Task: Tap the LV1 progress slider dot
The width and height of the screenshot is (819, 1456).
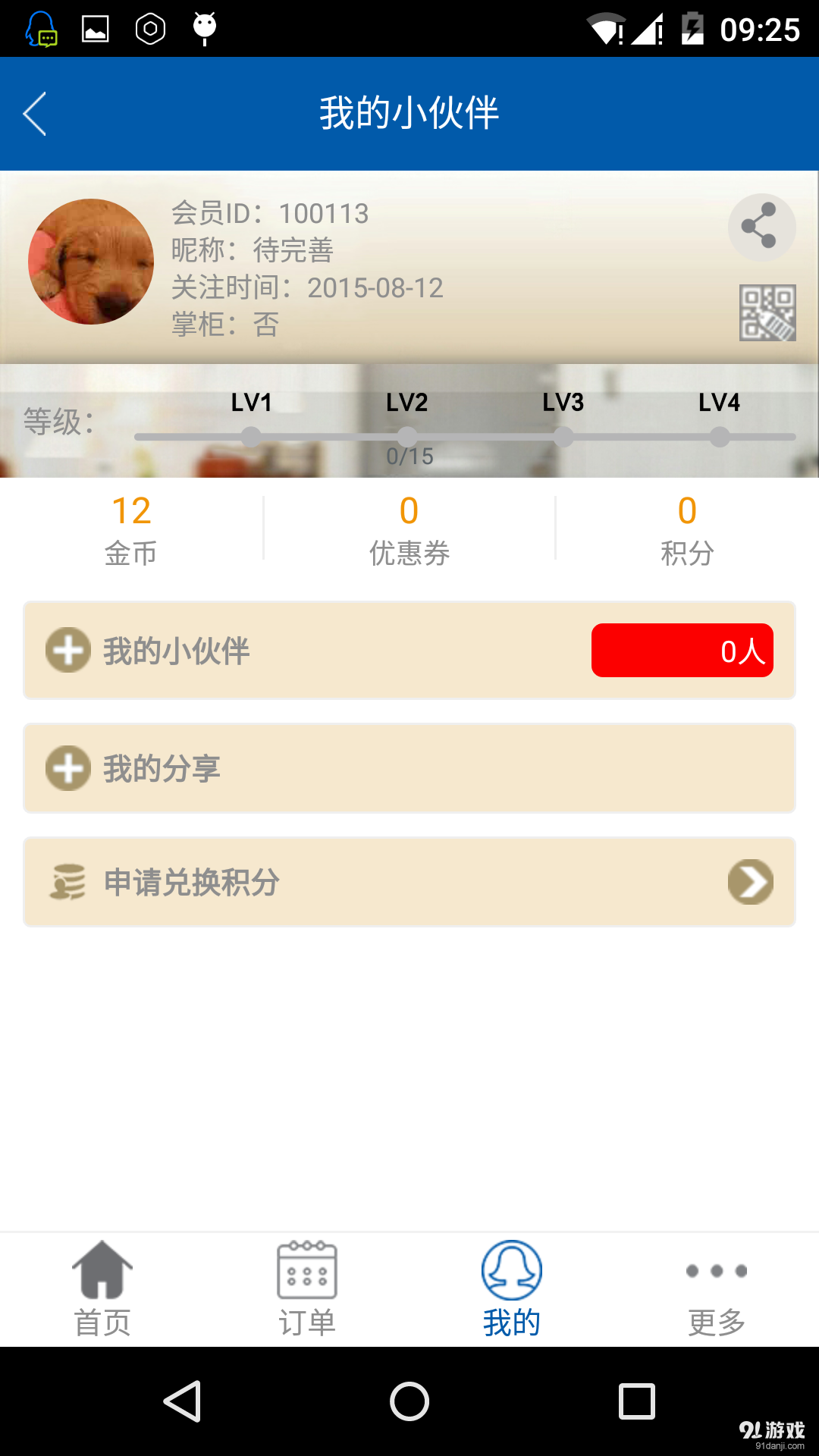Action: tap(250, 435)
